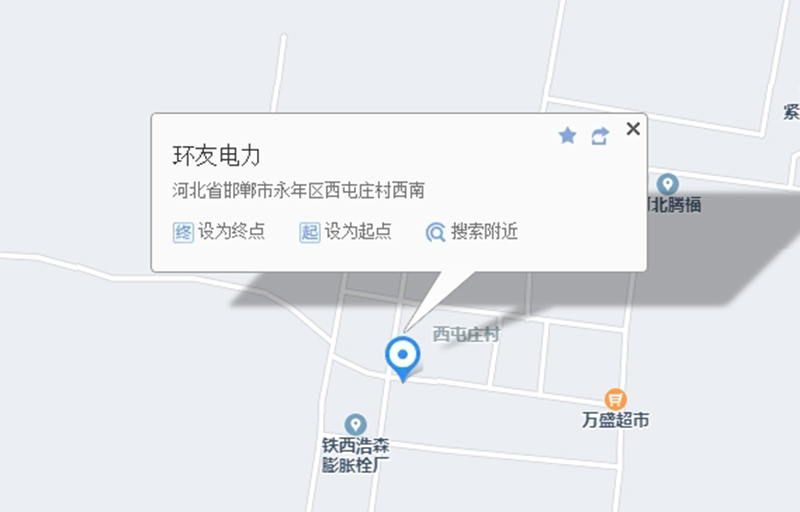Screen dimensions: 800x512
Task: Set 环友电力 as starting point (设为起点)
Action: point(346,232)
